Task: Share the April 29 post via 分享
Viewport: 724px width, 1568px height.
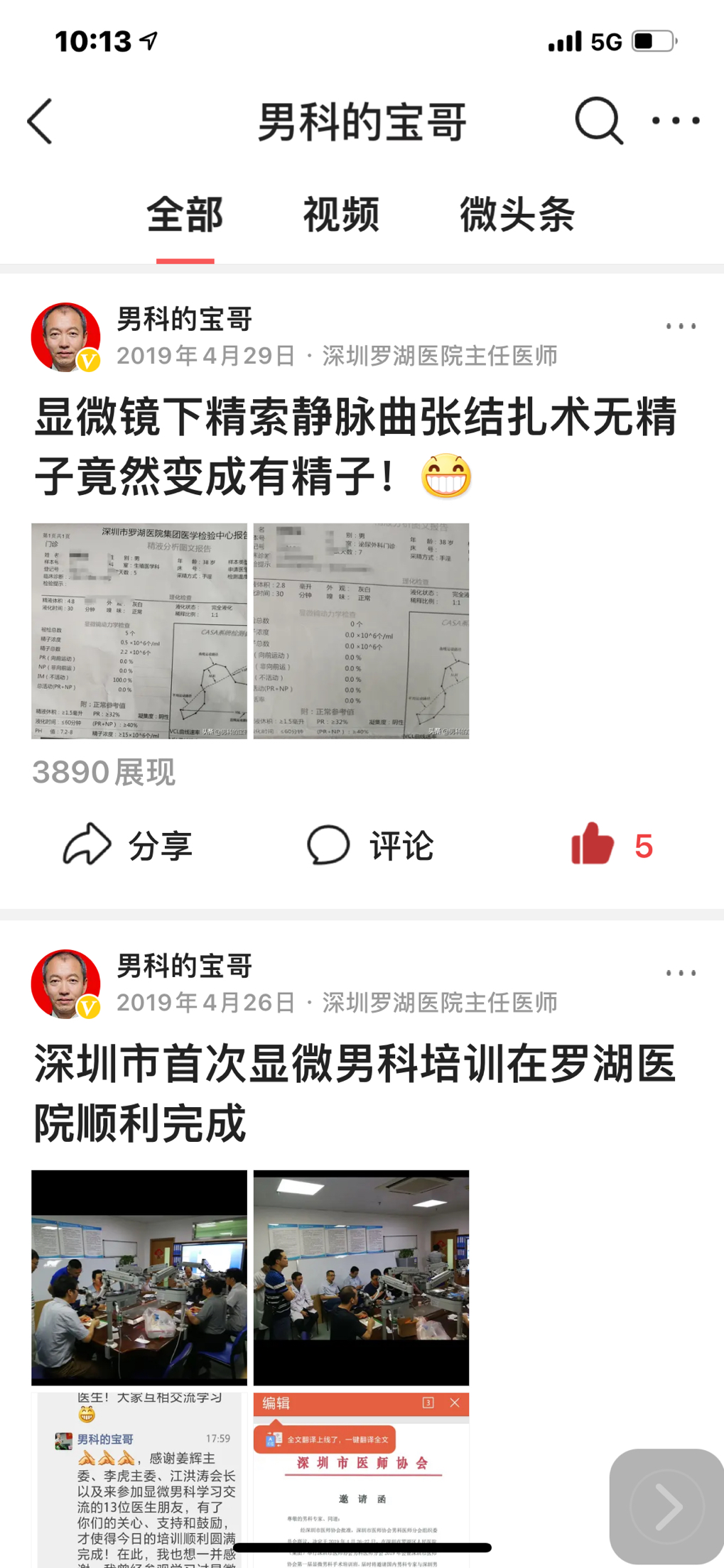Action: click(128, 845)
